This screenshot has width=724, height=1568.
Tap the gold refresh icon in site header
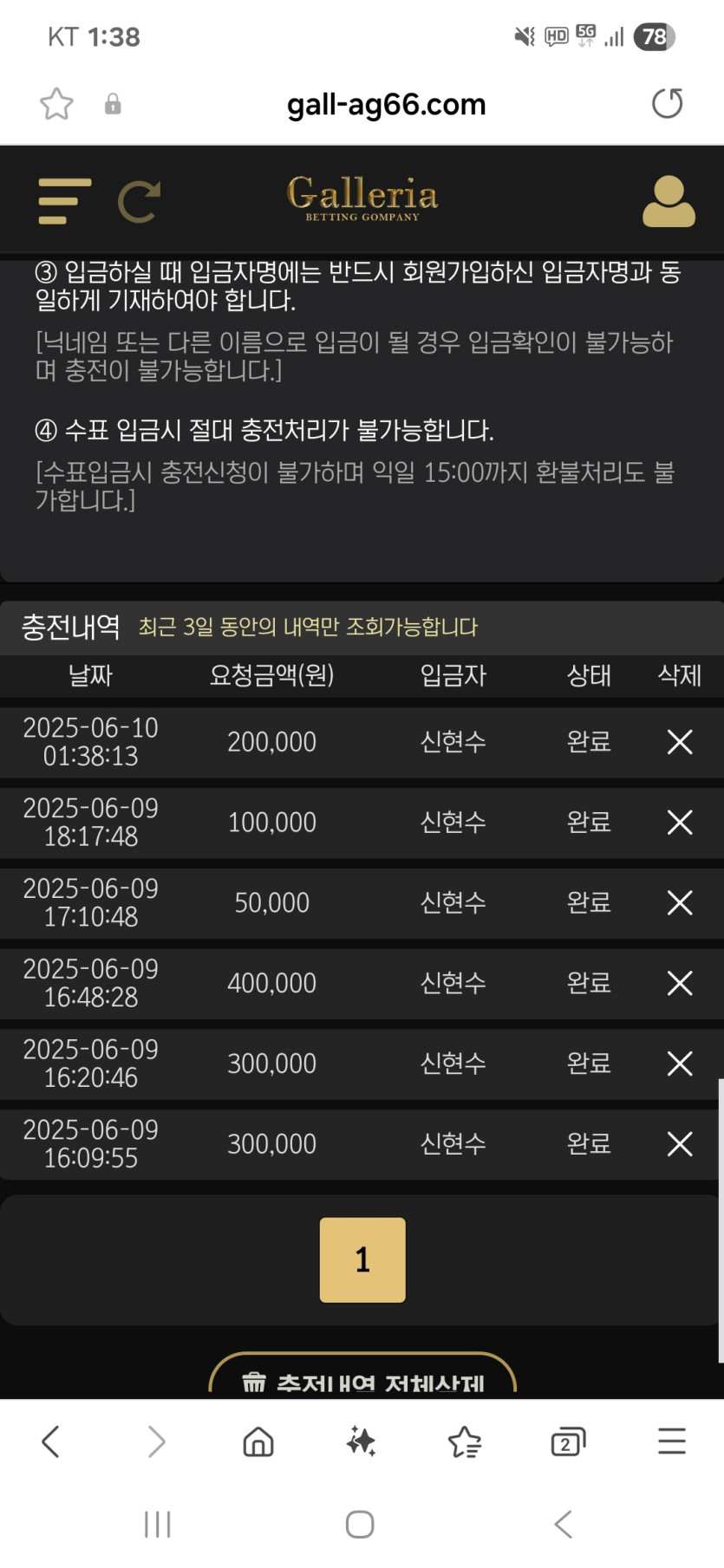(x=140, y=202)
